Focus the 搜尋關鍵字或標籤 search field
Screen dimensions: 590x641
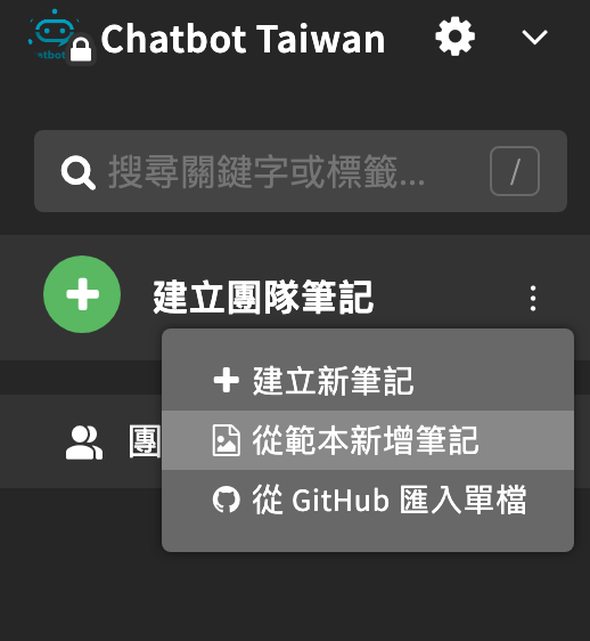[x=301, y=171]
